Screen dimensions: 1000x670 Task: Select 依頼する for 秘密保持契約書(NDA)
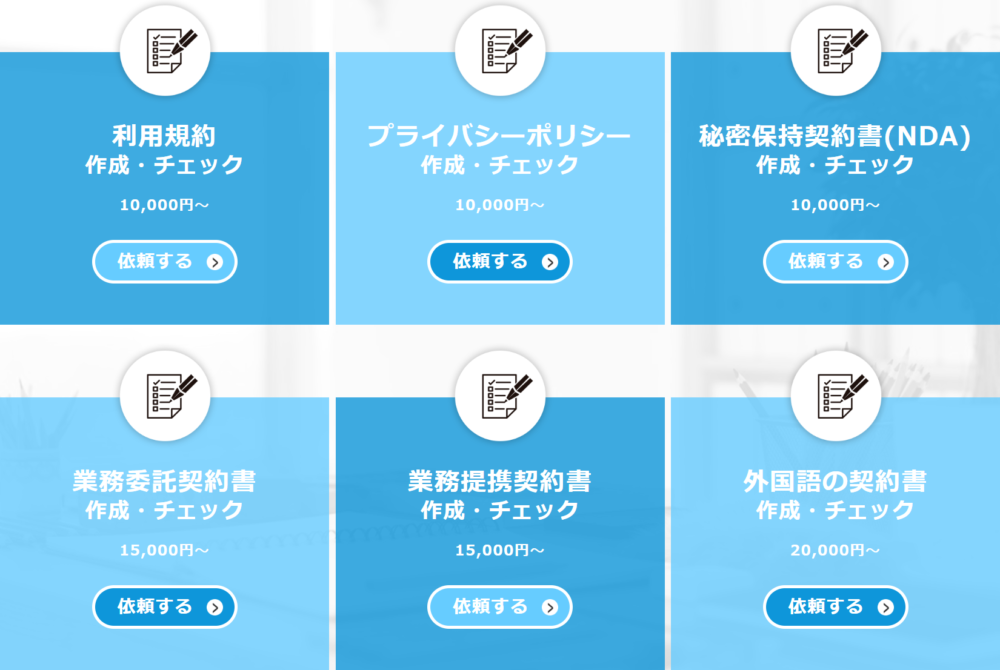(x=835, y=262)
